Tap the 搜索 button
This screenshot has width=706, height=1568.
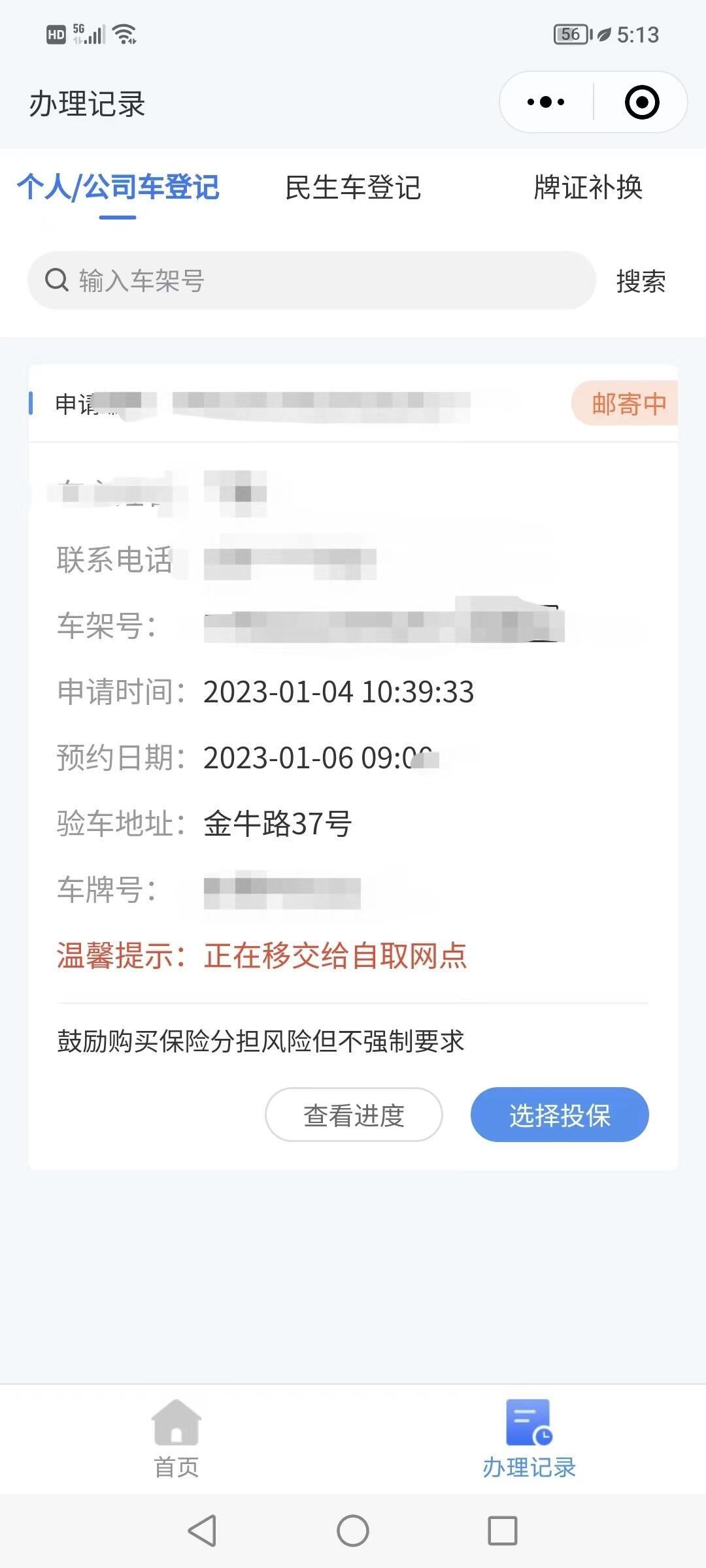(x=641, y=282)
